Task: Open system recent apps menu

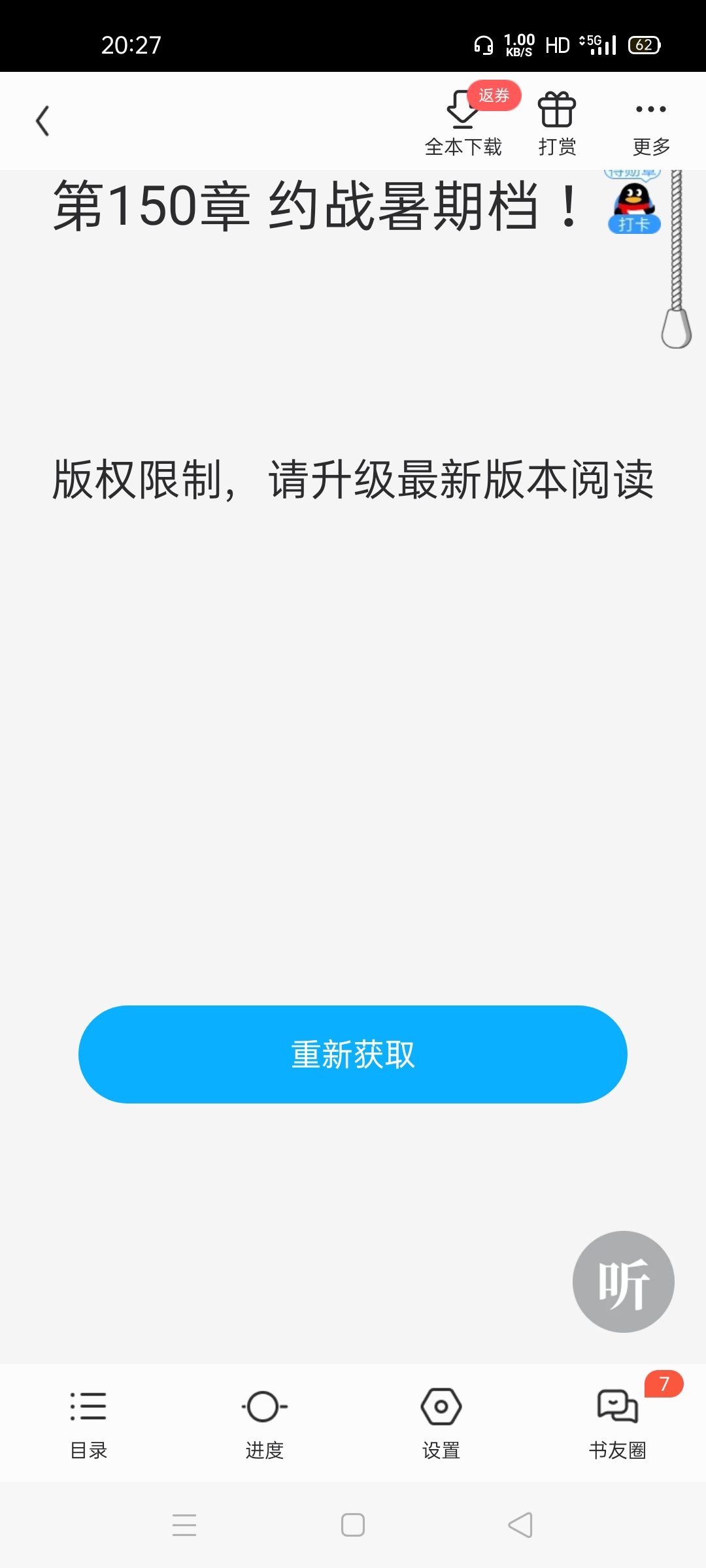Action: click(184, 1525)
